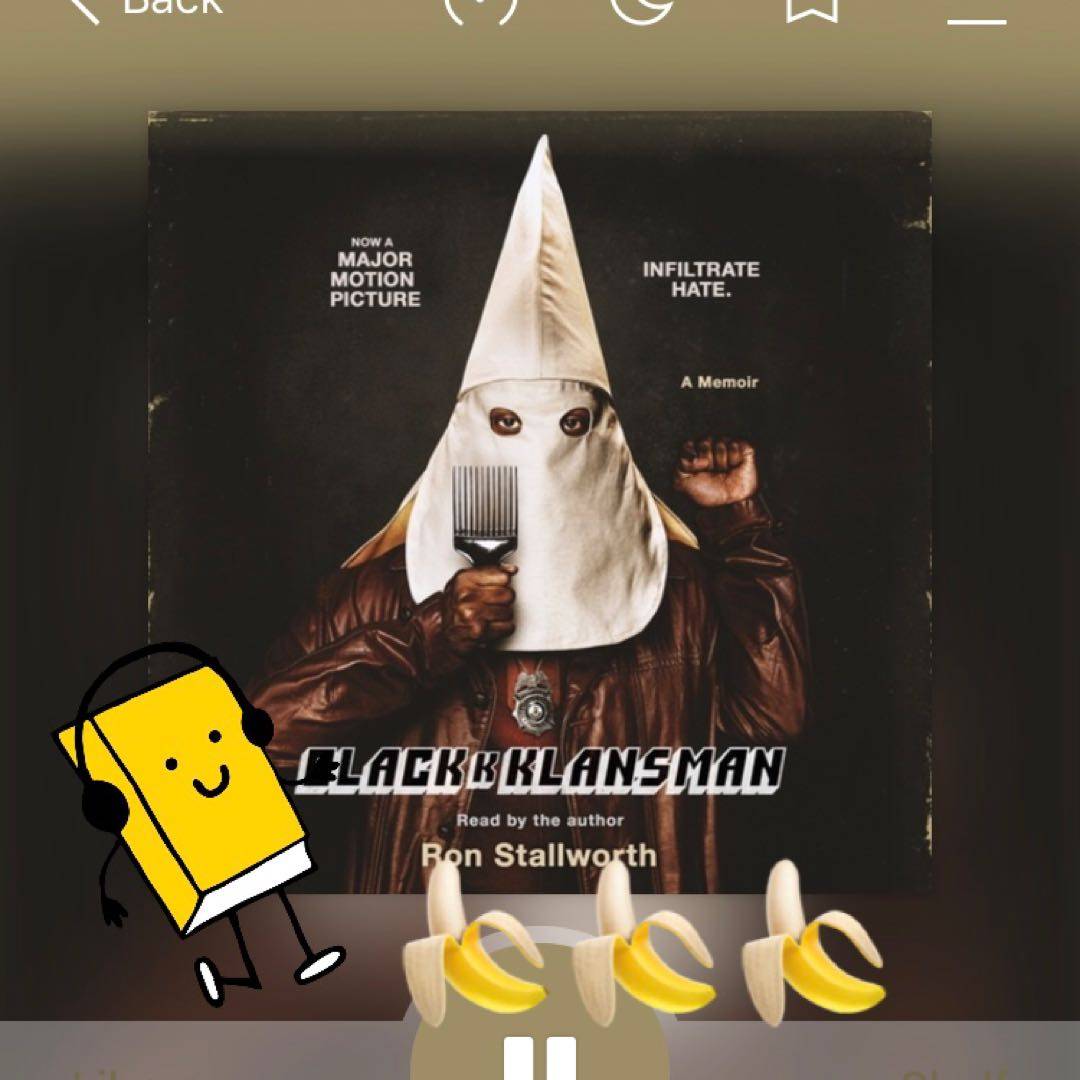The width and height of the screenshot is (1080, 1080).
Task: Pause the audiobook playback
Action: (x=540, y=1056)
